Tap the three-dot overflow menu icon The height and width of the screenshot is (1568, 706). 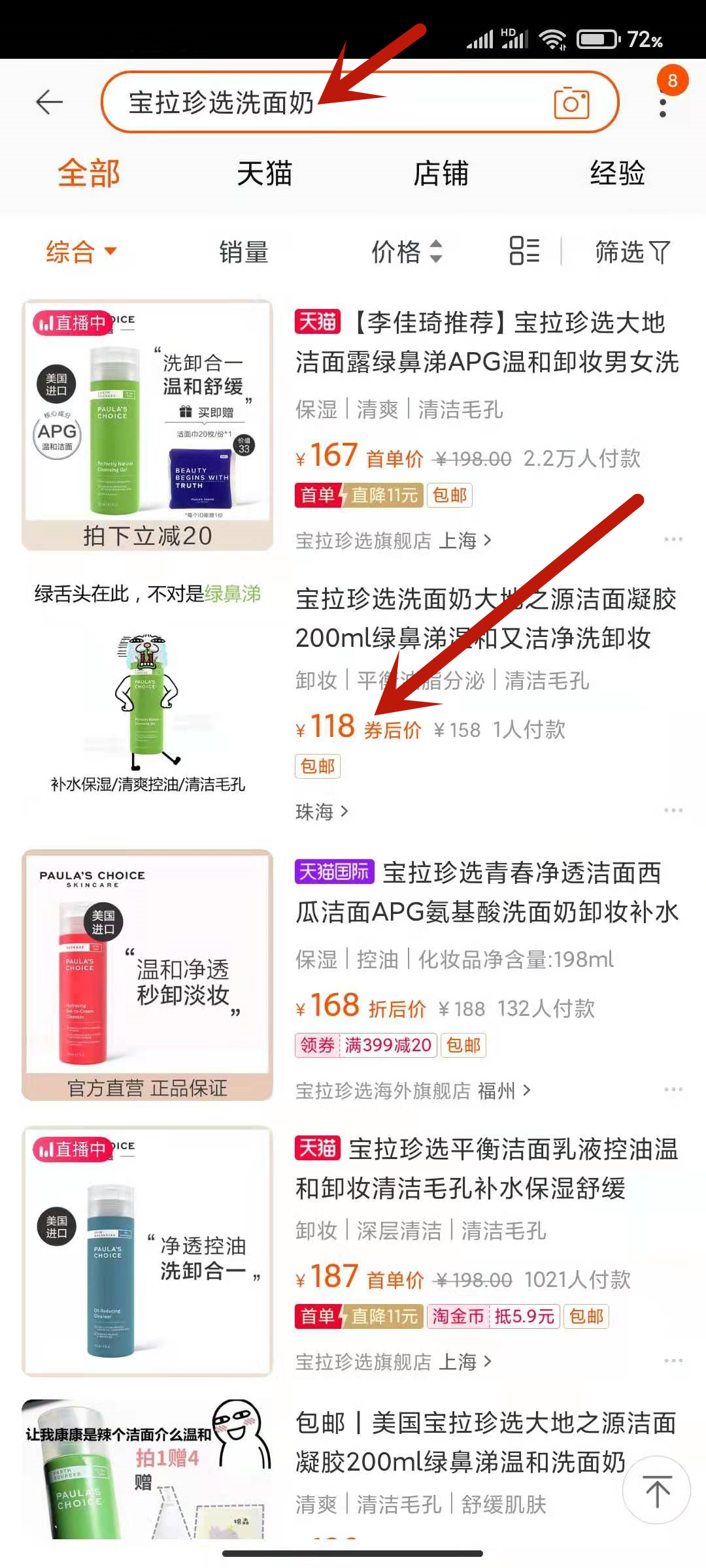[x=663, y=109]
